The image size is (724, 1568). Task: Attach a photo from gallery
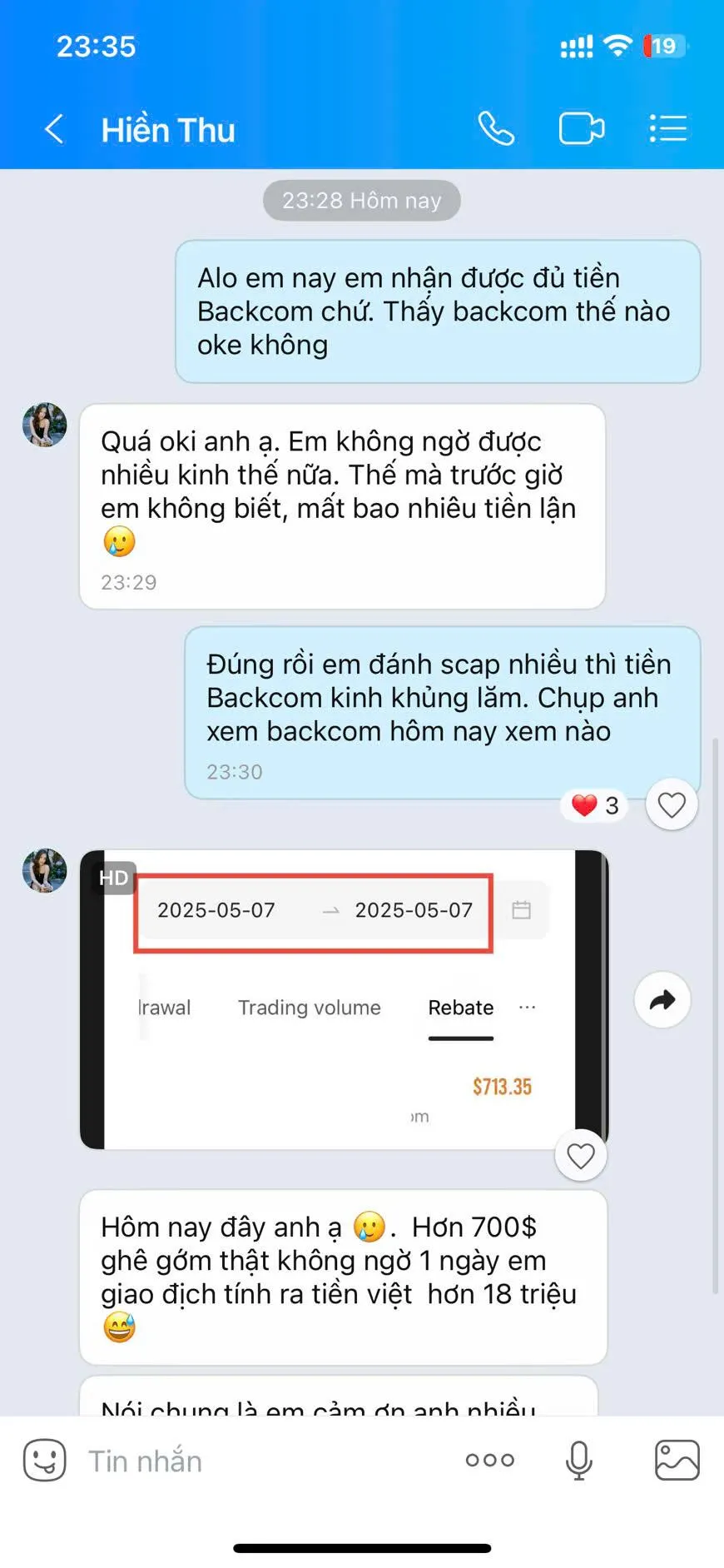[x=677, y=1461]
